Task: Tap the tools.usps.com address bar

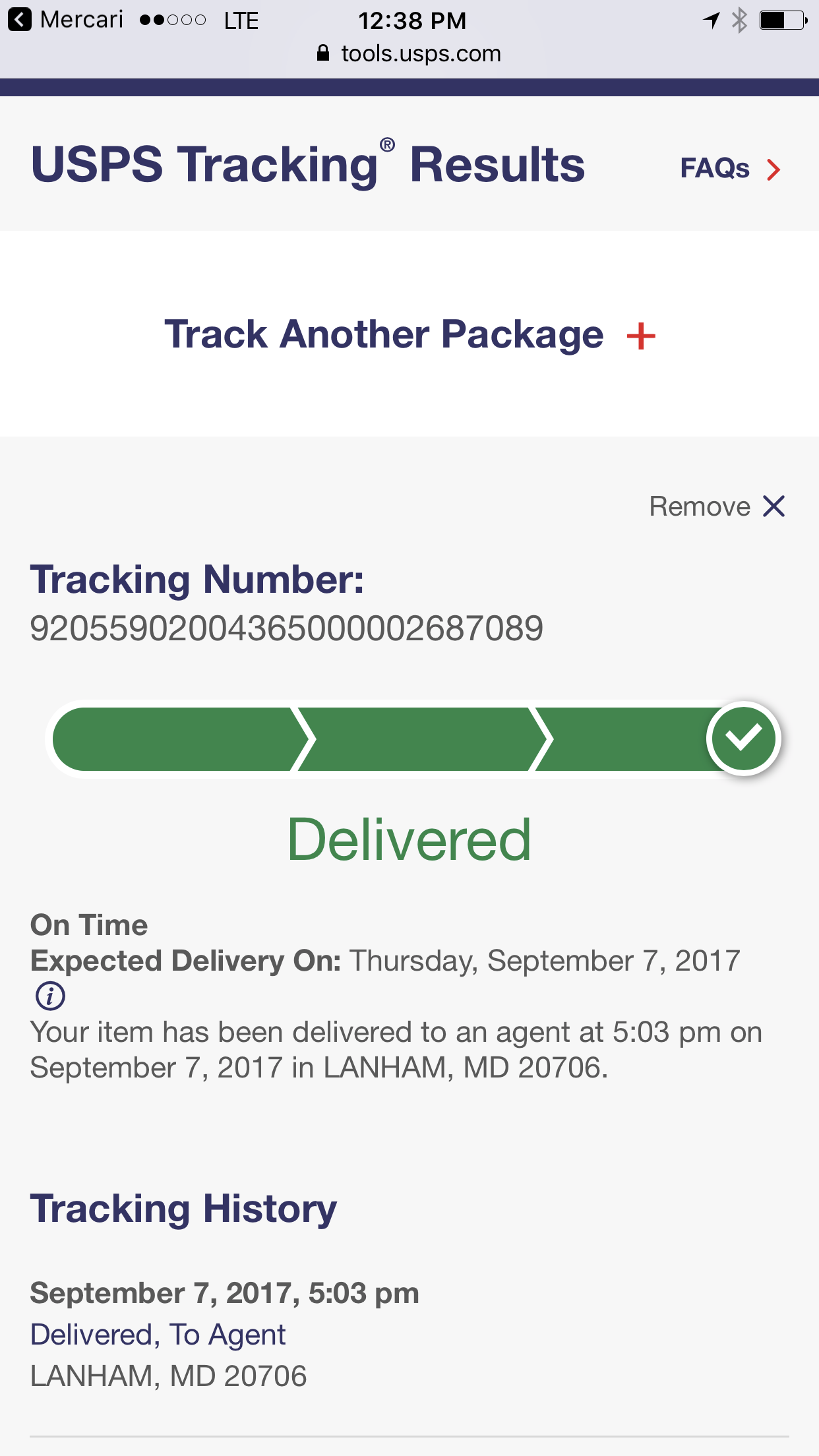Action: [409, 53]
